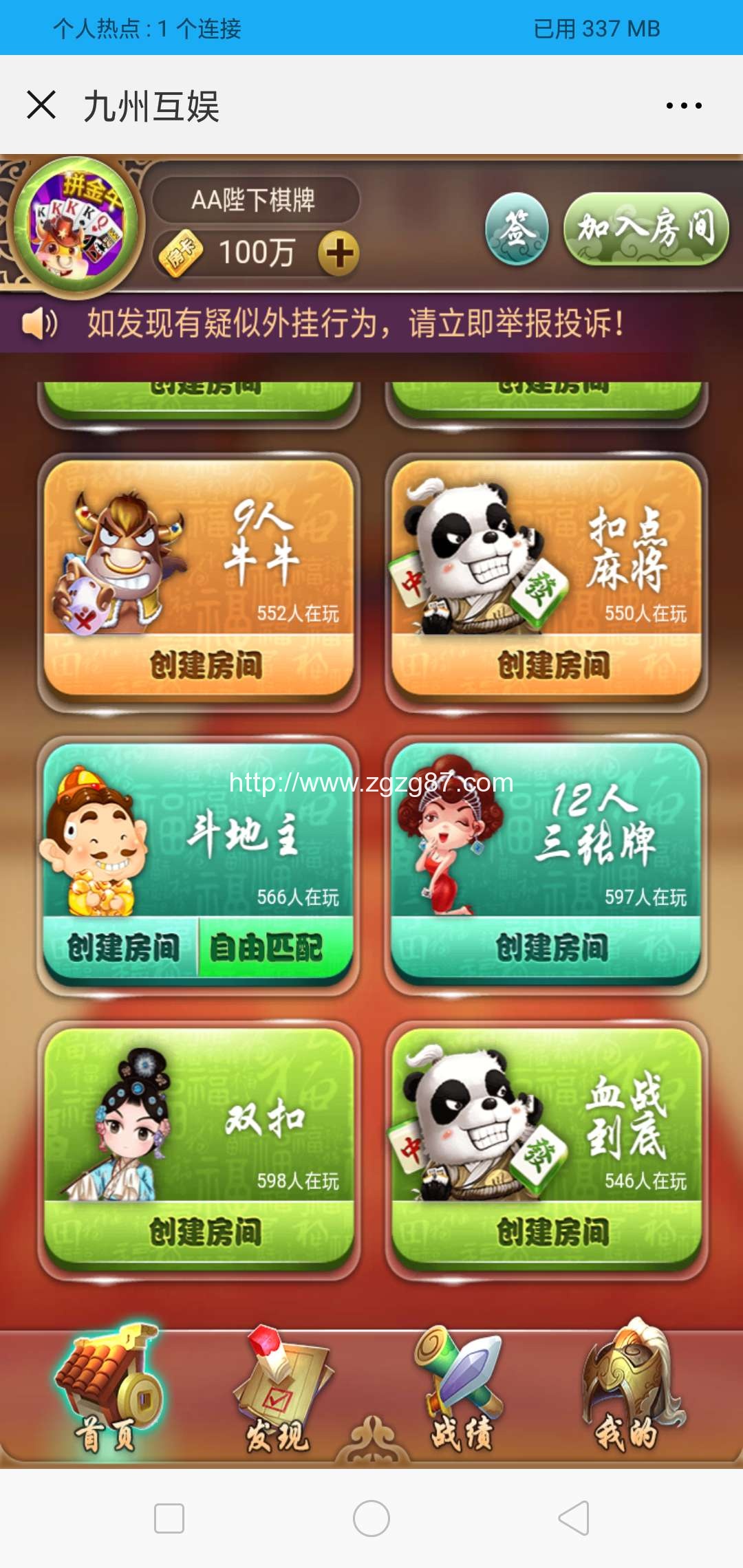Create a room for 双扣
Image resolution: width=743 pixels, height=1568 pixels.
[x=205, y=1231]
